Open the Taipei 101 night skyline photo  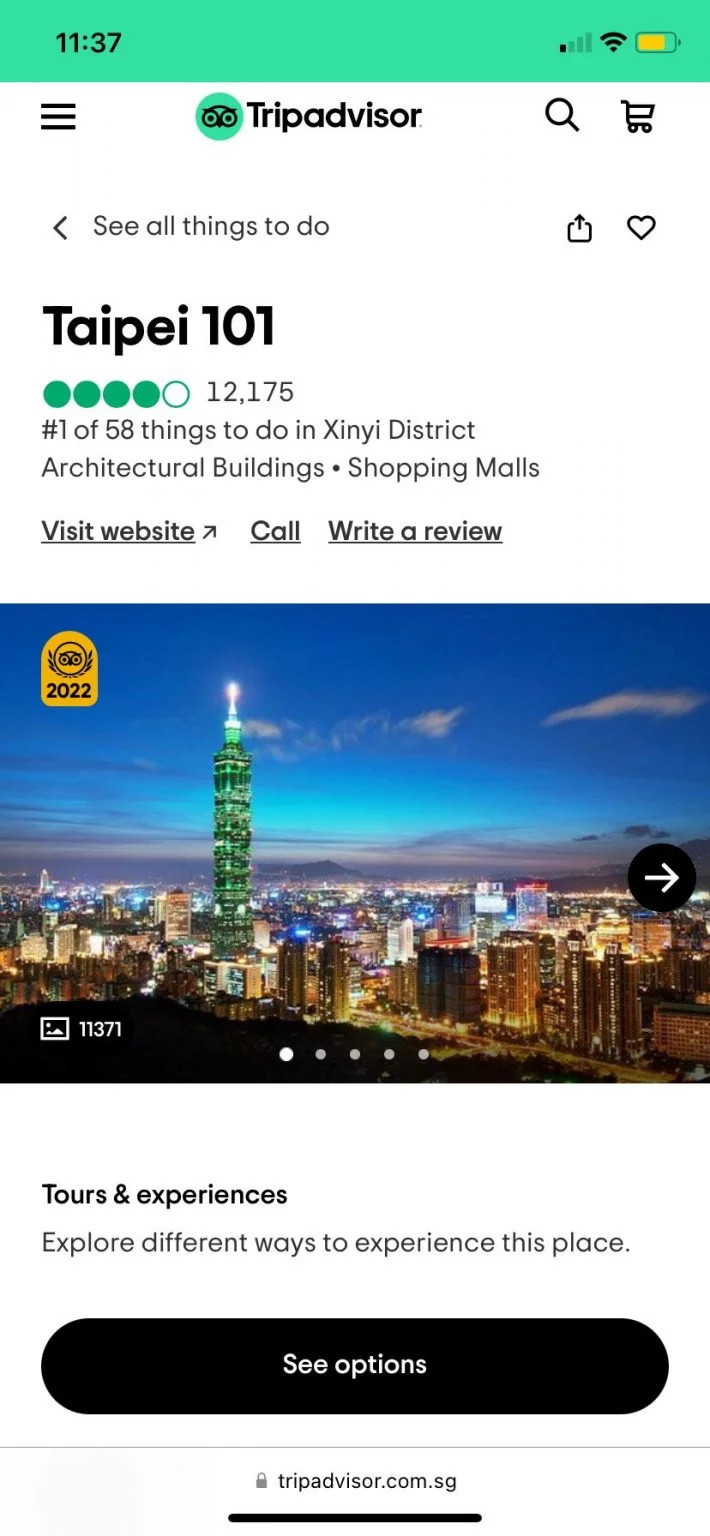tap(355, 820)
